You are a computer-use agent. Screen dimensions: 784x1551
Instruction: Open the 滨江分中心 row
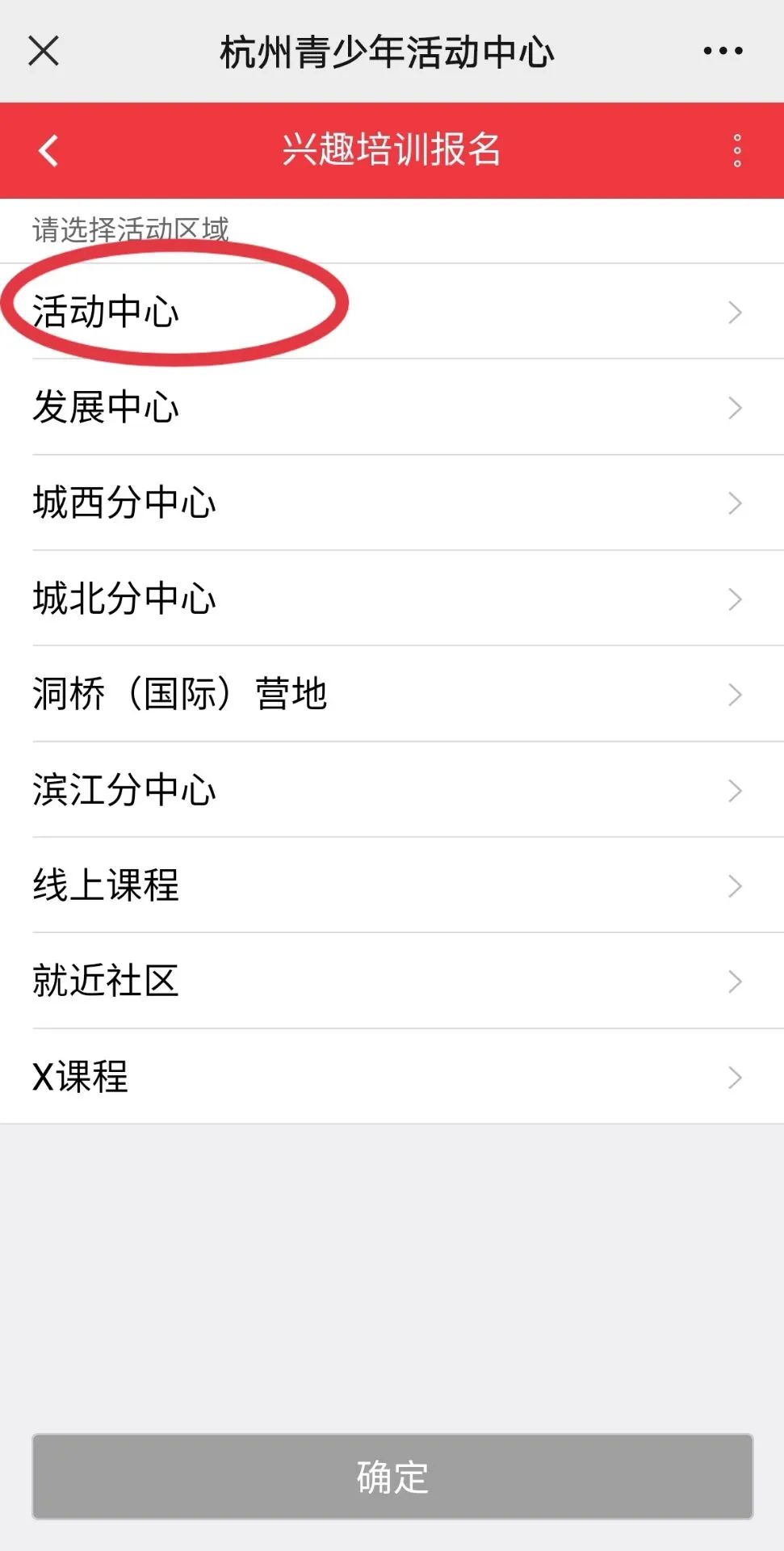tap(392, 790)
